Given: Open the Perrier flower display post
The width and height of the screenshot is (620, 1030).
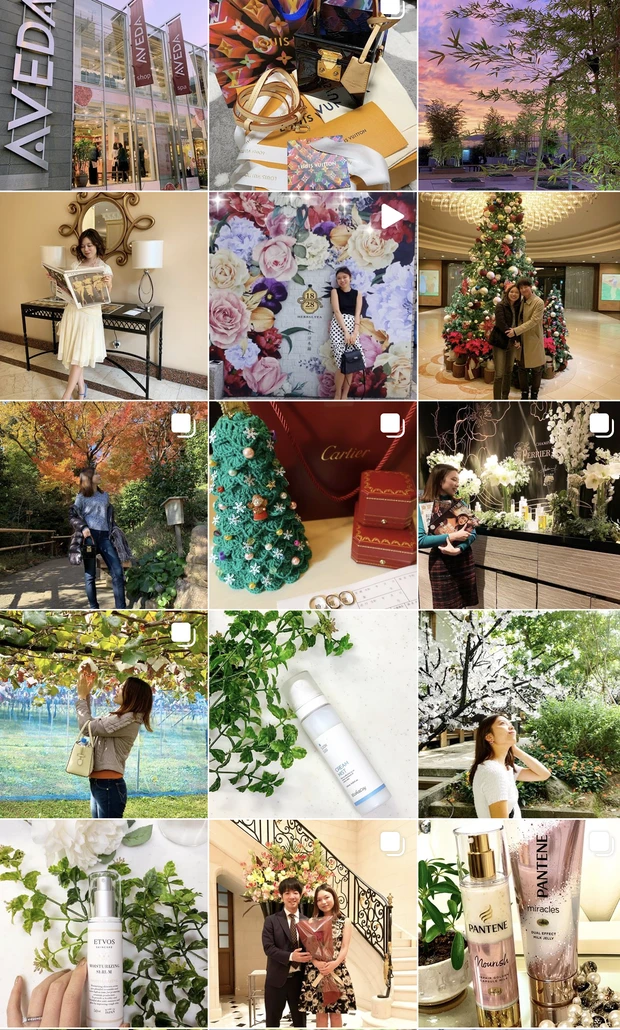Looking at the screenshot, I should pyautogui.click(x=519, y=505).
